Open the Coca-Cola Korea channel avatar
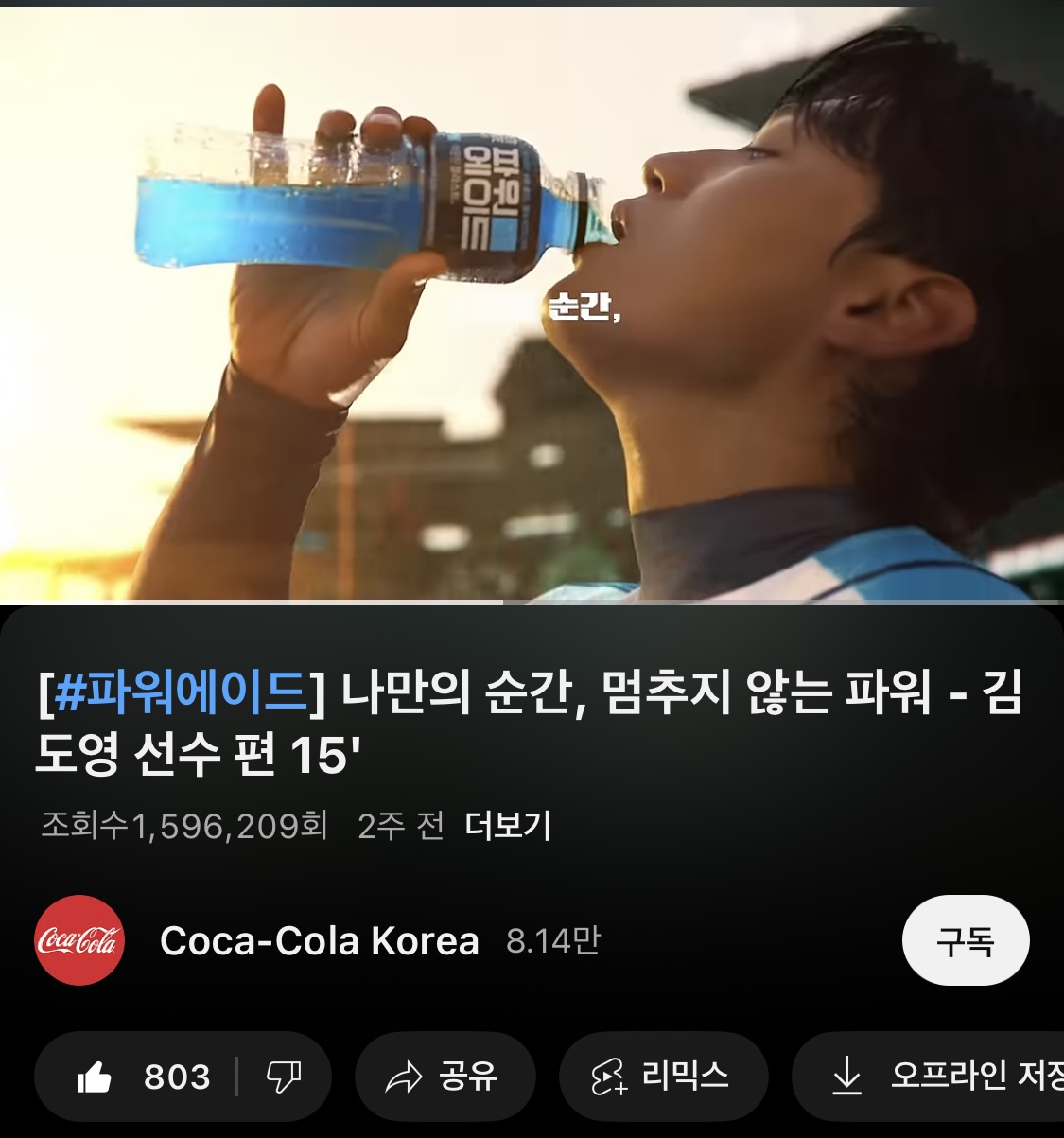The height and width of the screenshot is (1138, 1064). coord(79,940)
